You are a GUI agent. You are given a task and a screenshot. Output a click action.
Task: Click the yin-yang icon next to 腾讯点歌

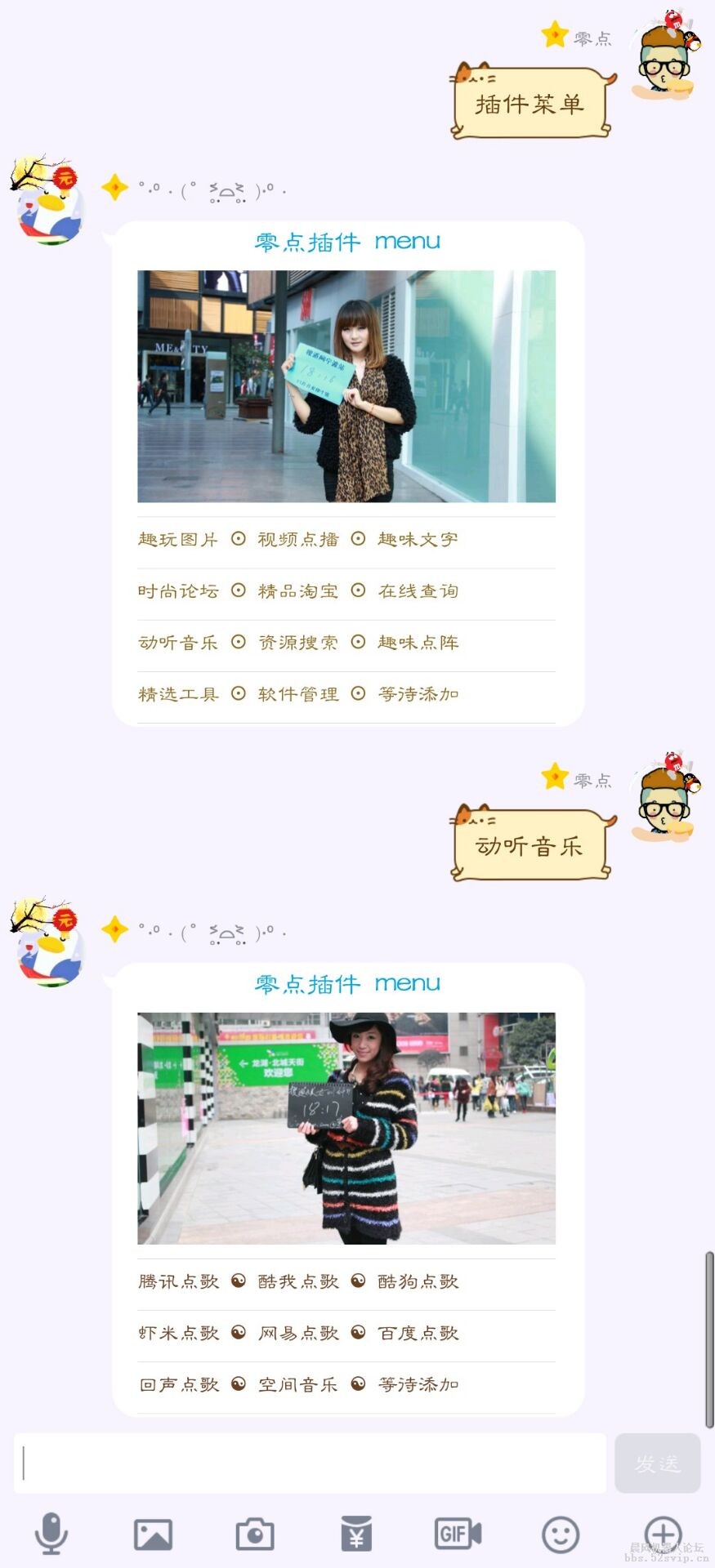(237, 1282)
